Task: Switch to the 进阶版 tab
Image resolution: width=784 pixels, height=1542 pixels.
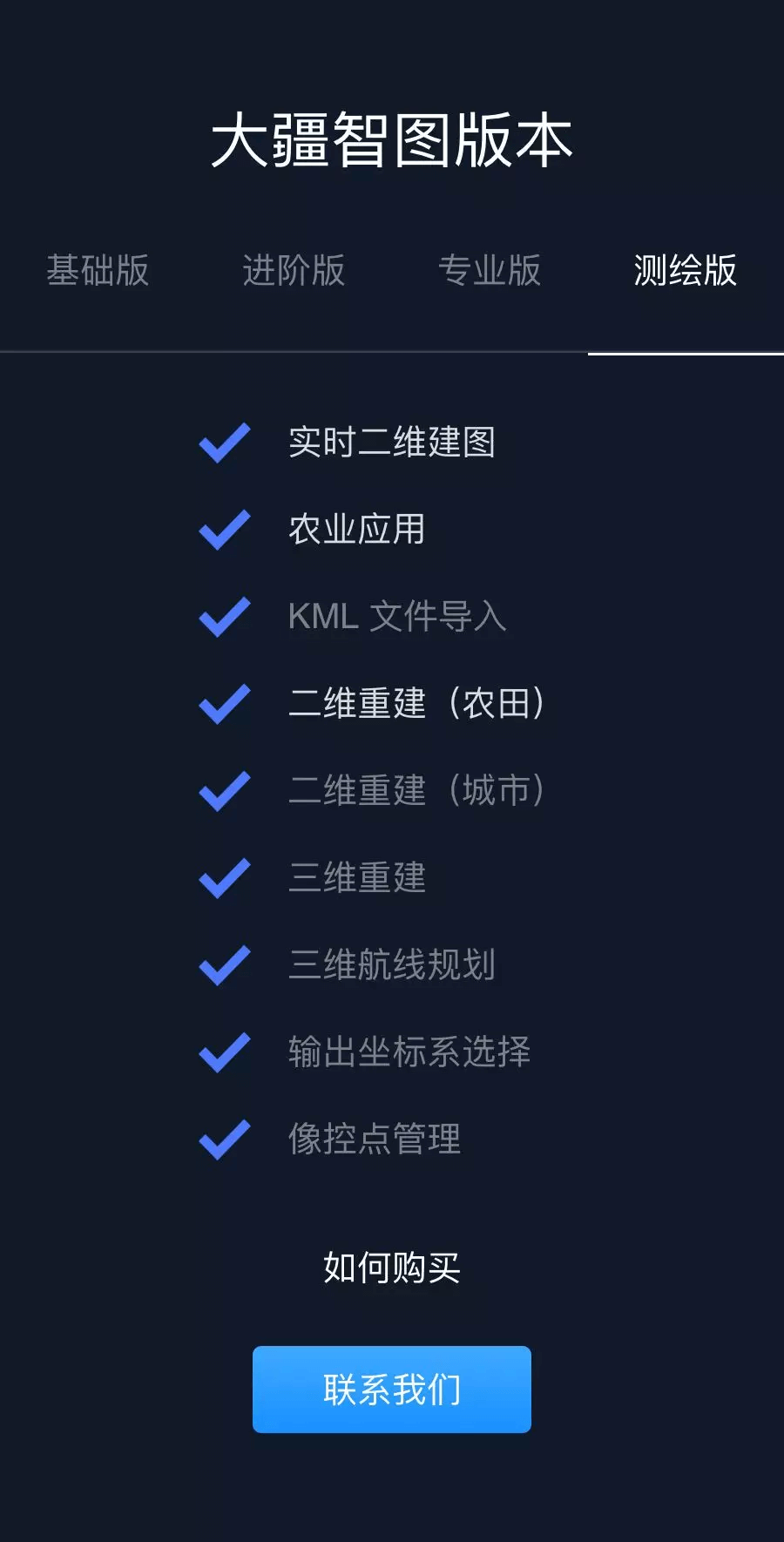Action: [294, 270]
